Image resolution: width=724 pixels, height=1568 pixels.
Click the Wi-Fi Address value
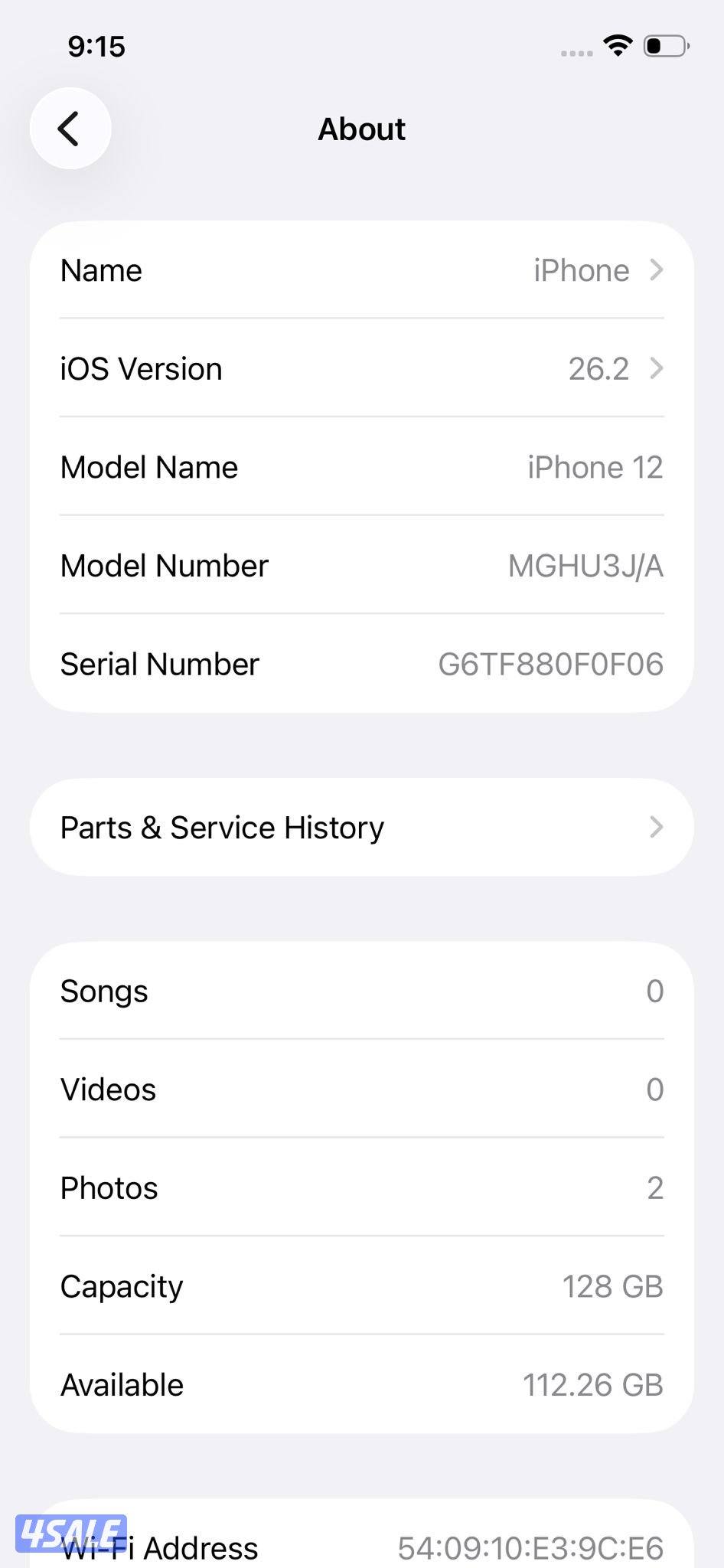[x=532, y=1546]
